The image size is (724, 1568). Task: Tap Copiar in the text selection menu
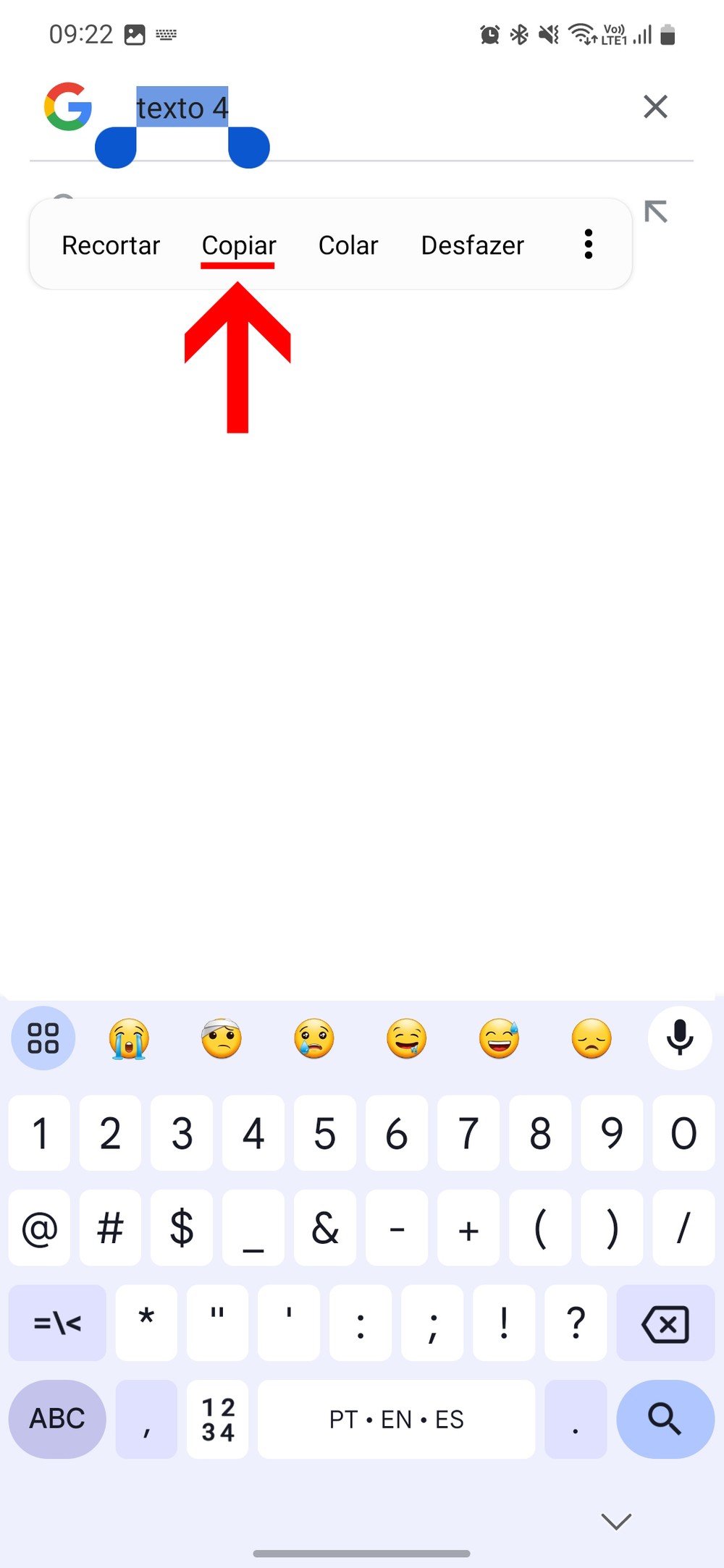tap(239, 245)
